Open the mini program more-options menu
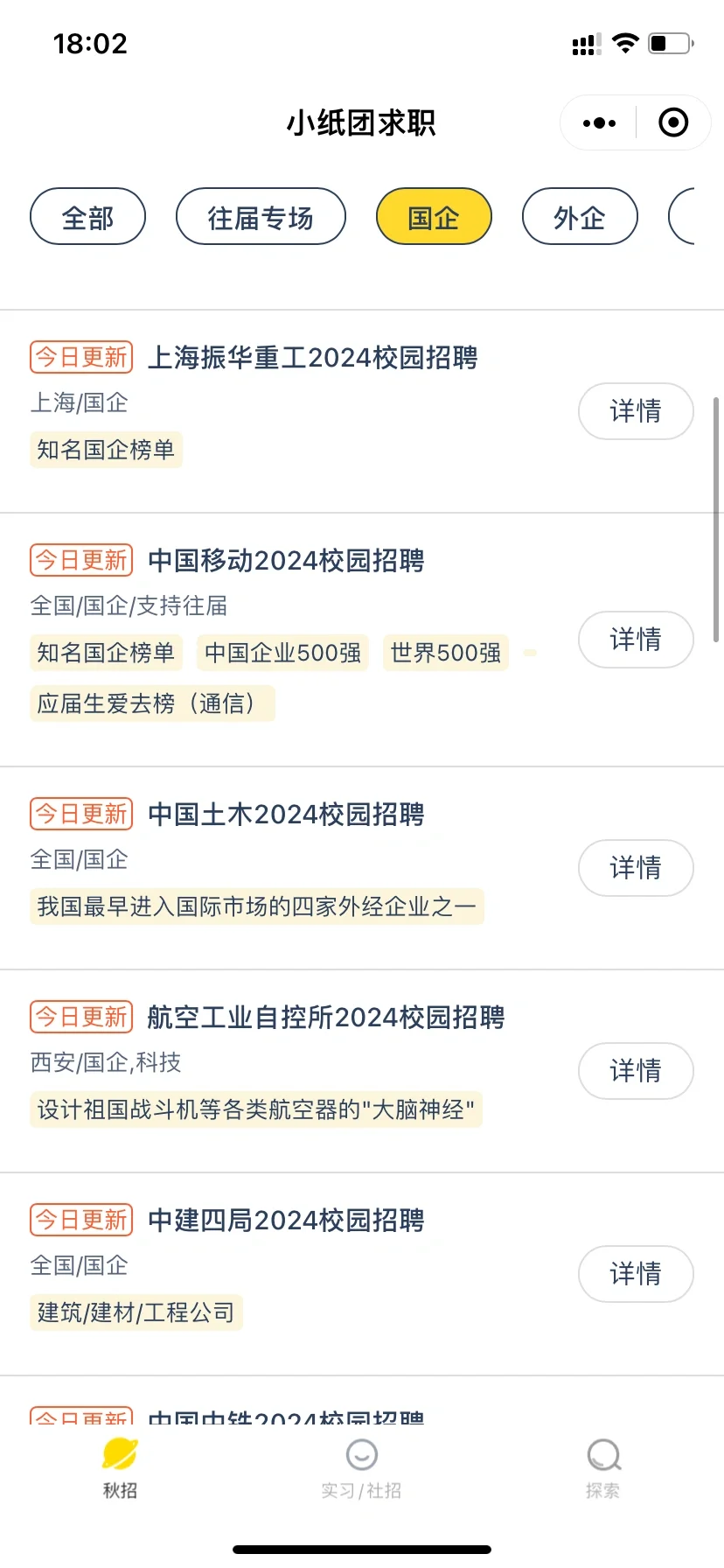This screenshot has height=1568, width=724. click(x=599, y=123)
